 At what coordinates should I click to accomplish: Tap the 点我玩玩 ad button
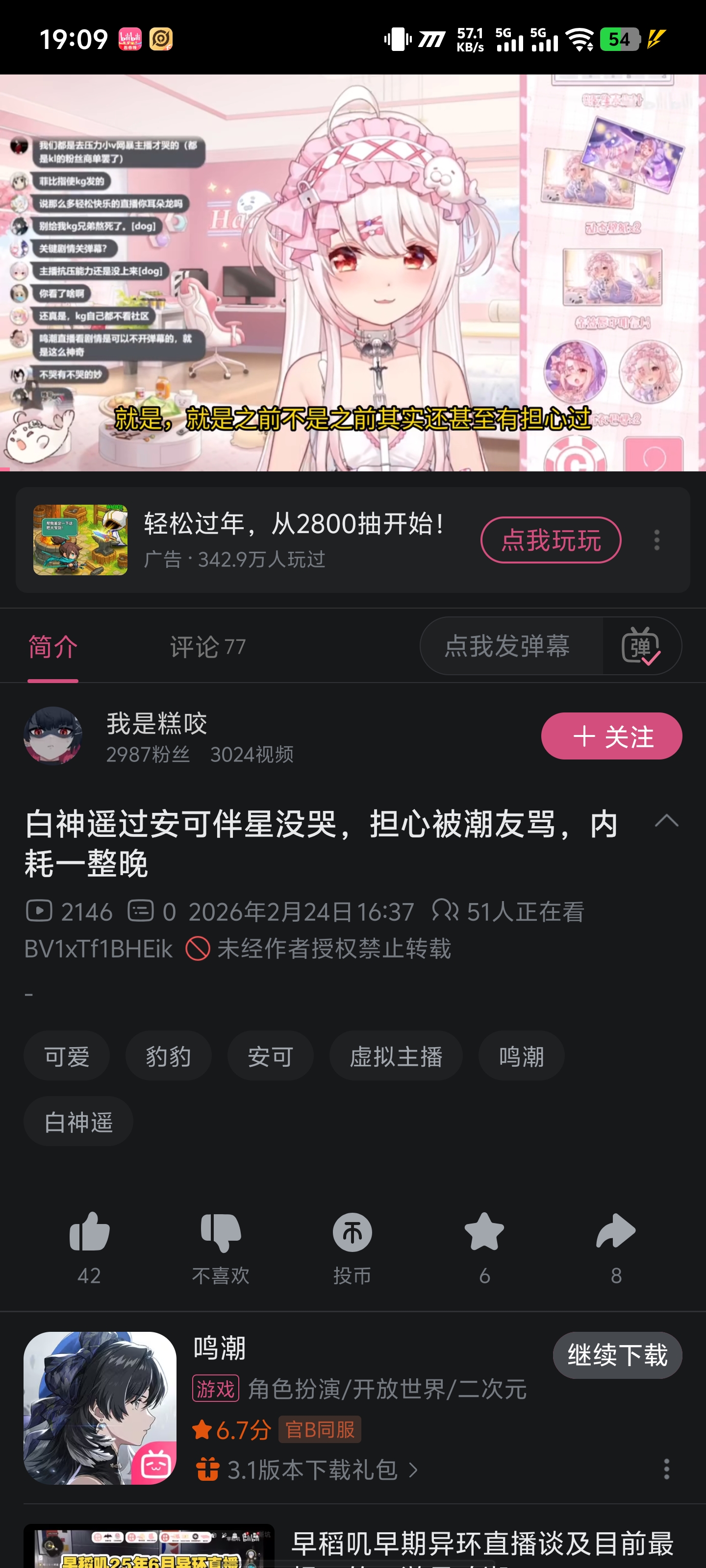550,540
